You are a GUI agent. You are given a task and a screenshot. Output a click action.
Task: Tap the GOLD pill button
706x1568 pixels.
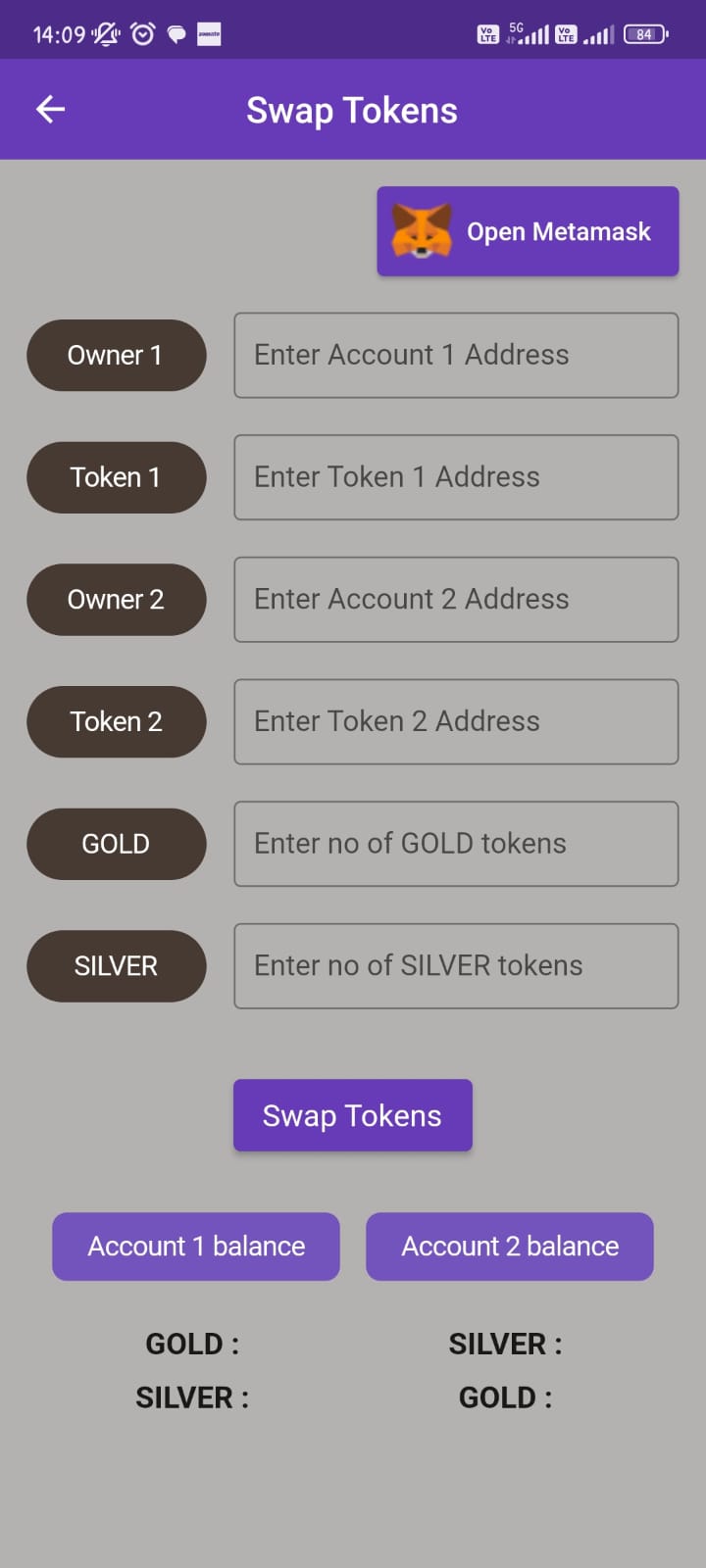click(117, 844)
